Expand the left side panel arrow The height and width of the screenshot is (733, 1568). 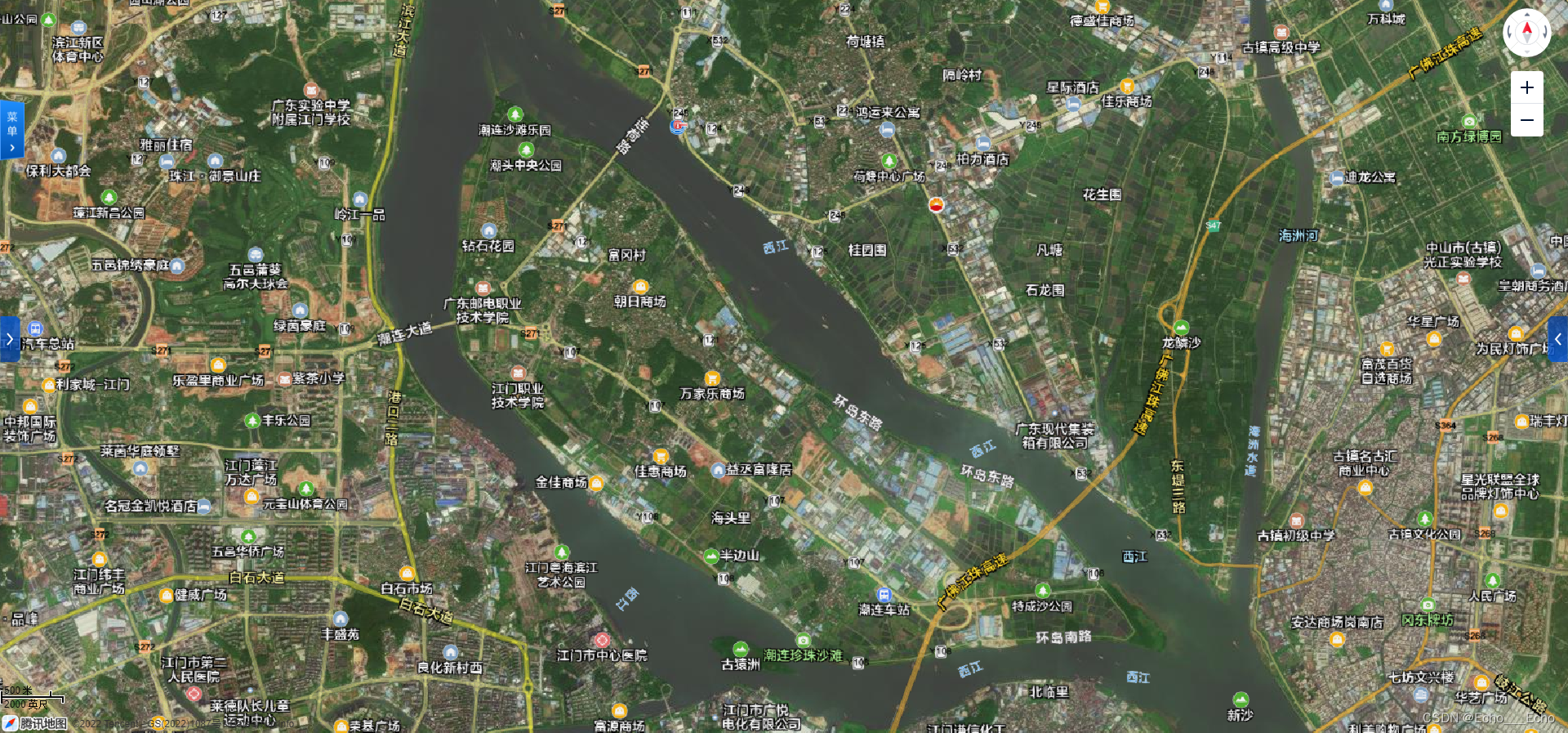(9, 338)
